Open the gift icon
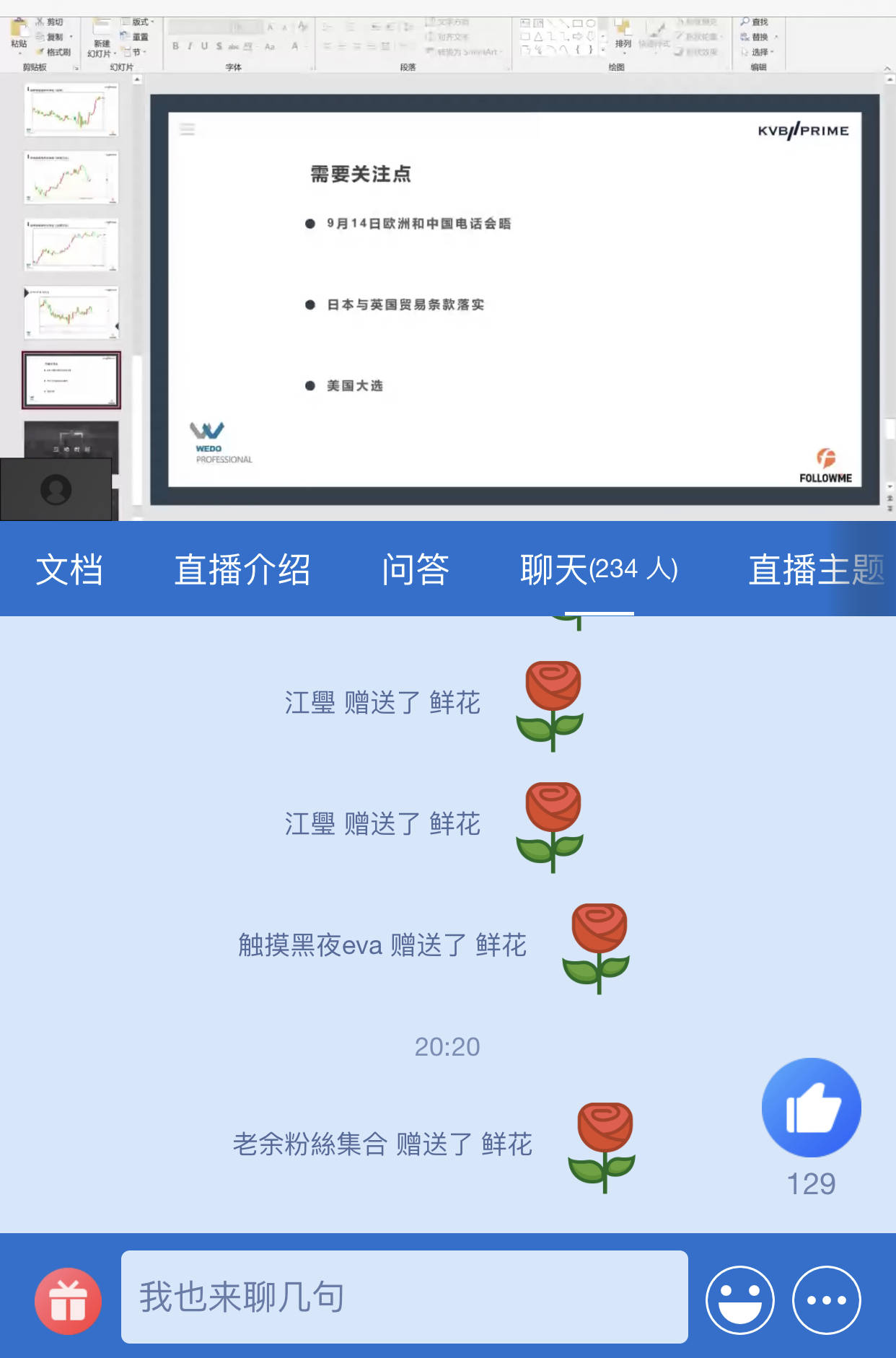896x1358 pixels. tap(69, 1300)
